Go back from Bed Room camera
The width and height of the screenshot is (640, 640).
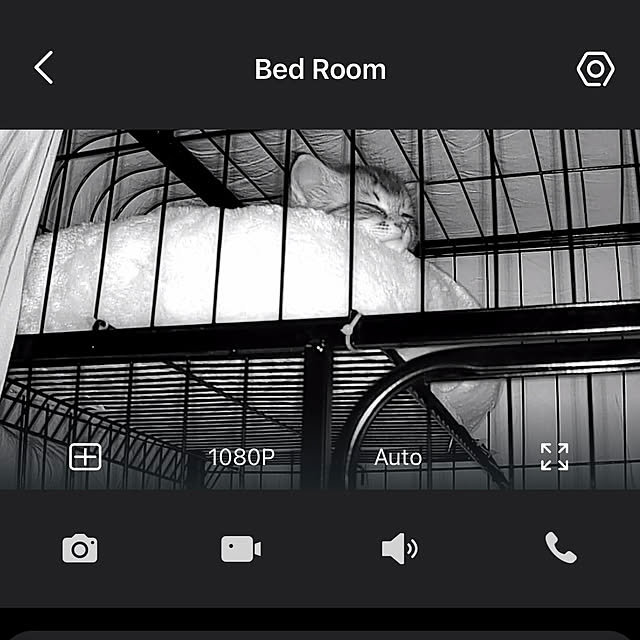[x=43, y=68]
